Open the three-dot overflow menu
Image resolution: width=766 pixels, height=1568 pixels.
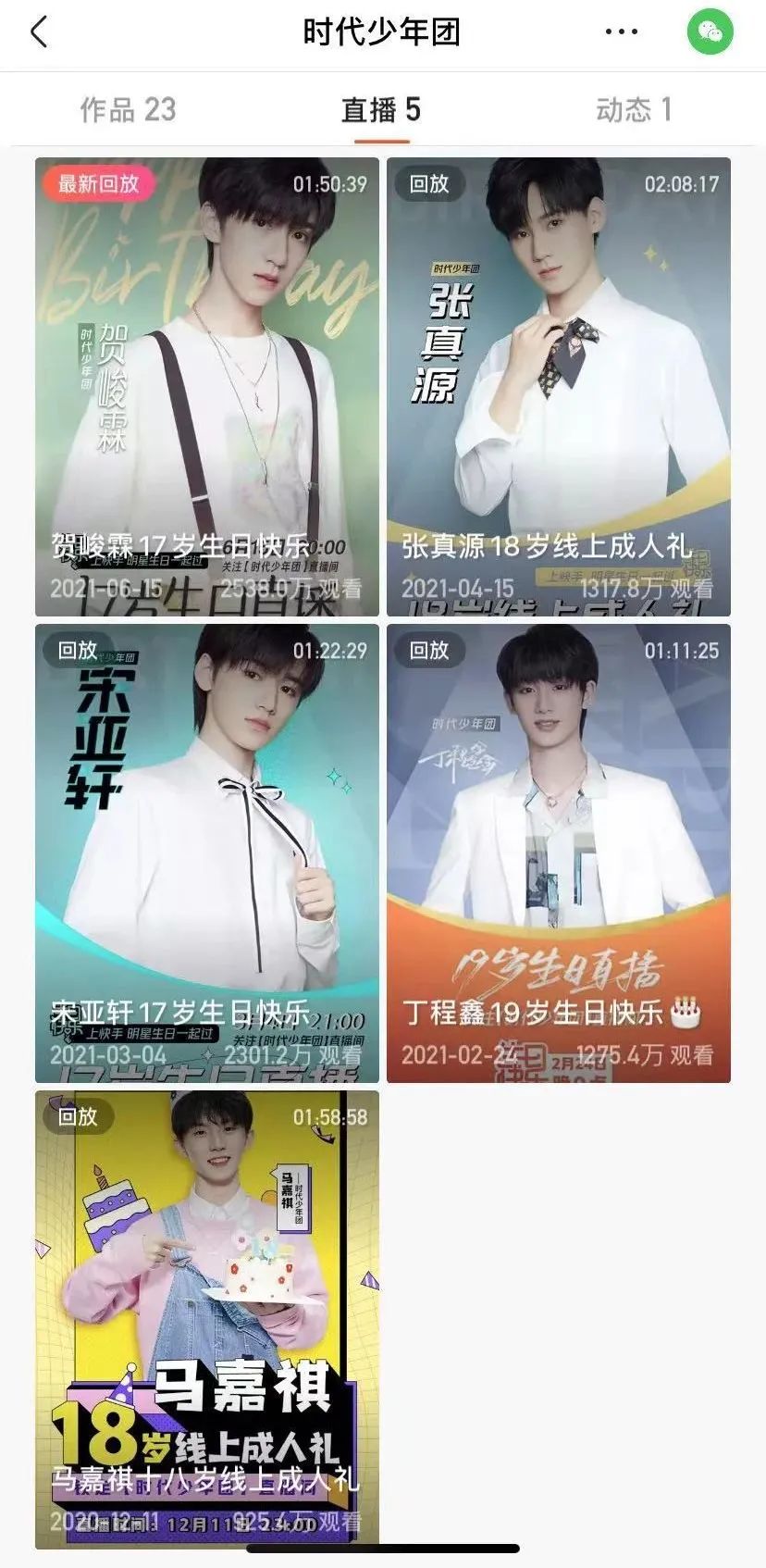pyautogui.click(x=621, y=32)
